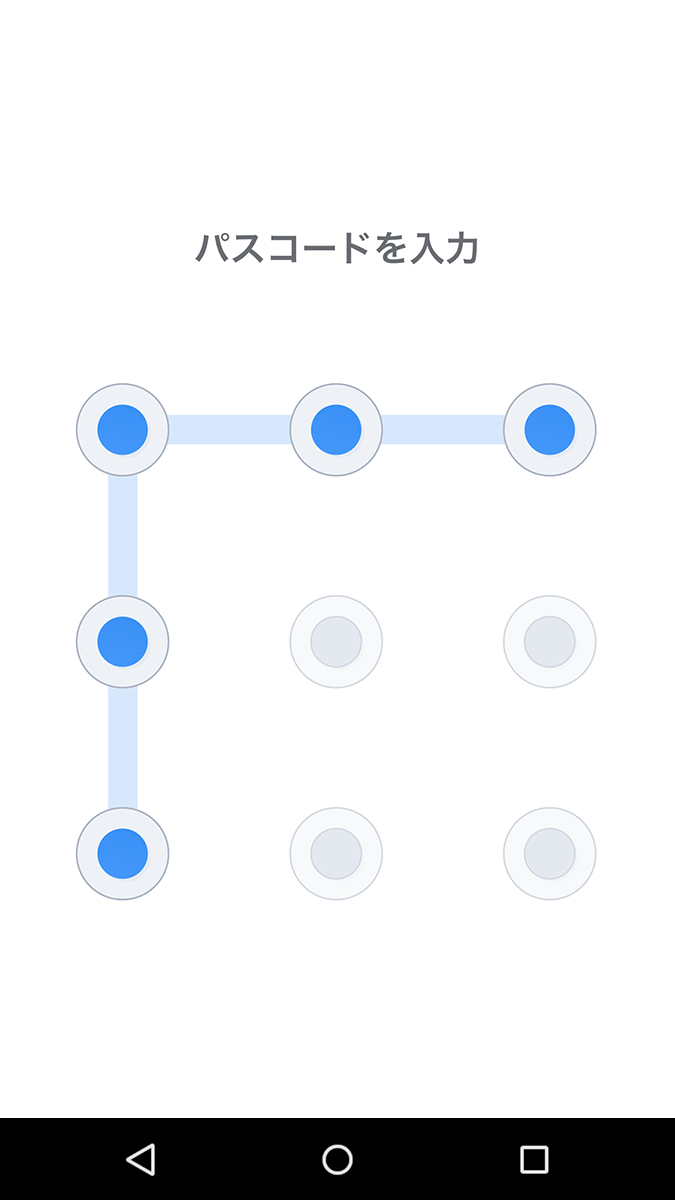Select the top-center pattern dot
675x1200 pixels.
pyautogui.click(x=336, y=430)
